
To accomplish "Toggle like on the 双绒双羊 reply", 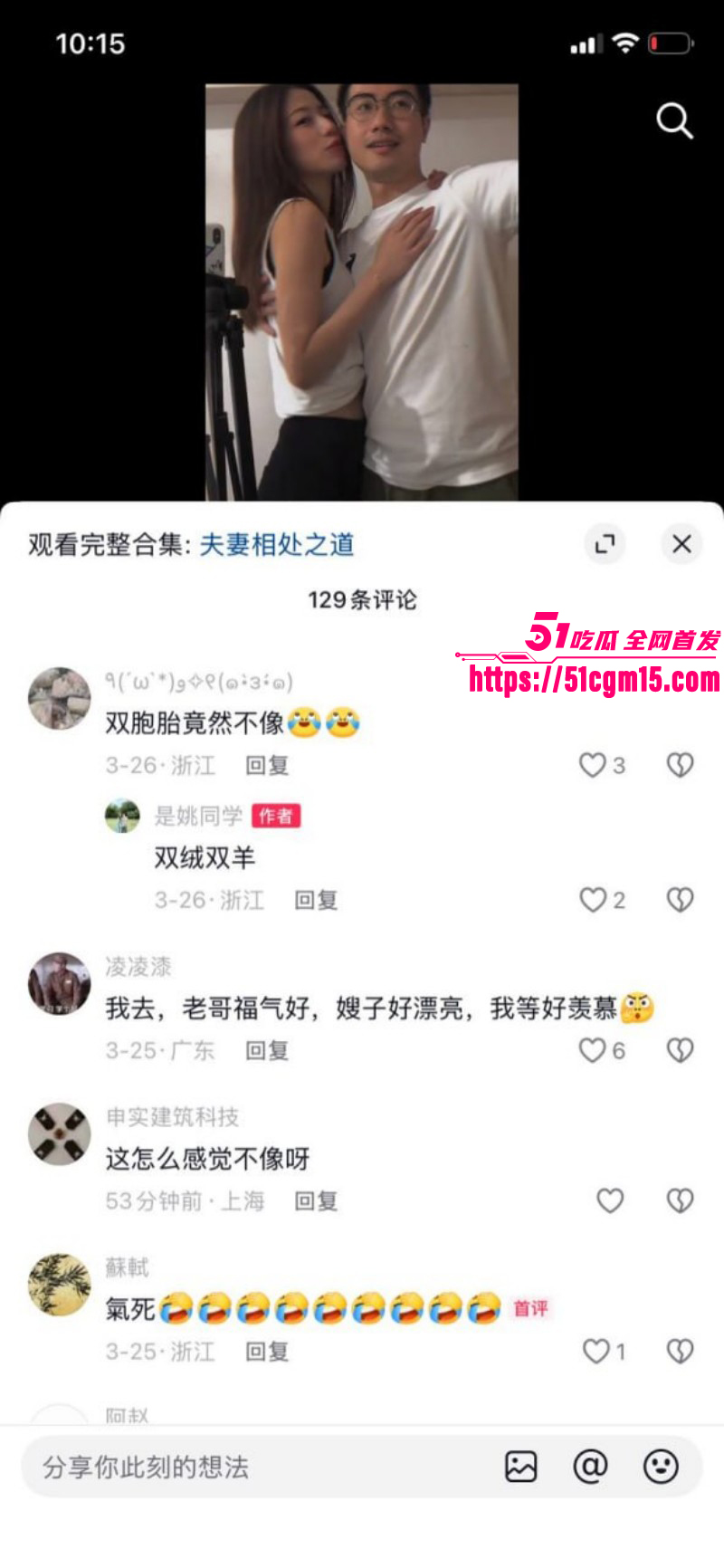I will point(593,899).
